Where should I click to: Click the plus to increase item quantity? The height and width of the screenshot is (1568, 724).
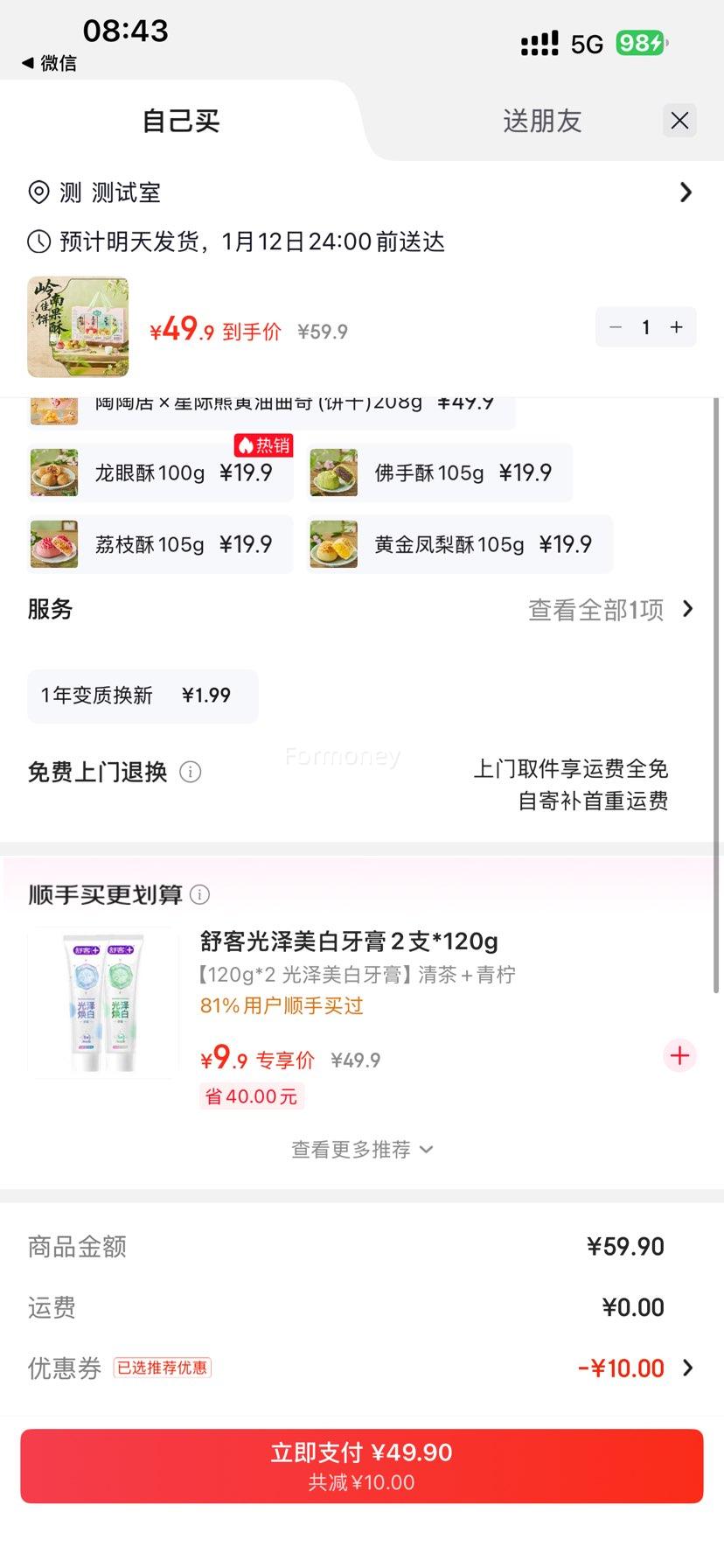(676, 326)
